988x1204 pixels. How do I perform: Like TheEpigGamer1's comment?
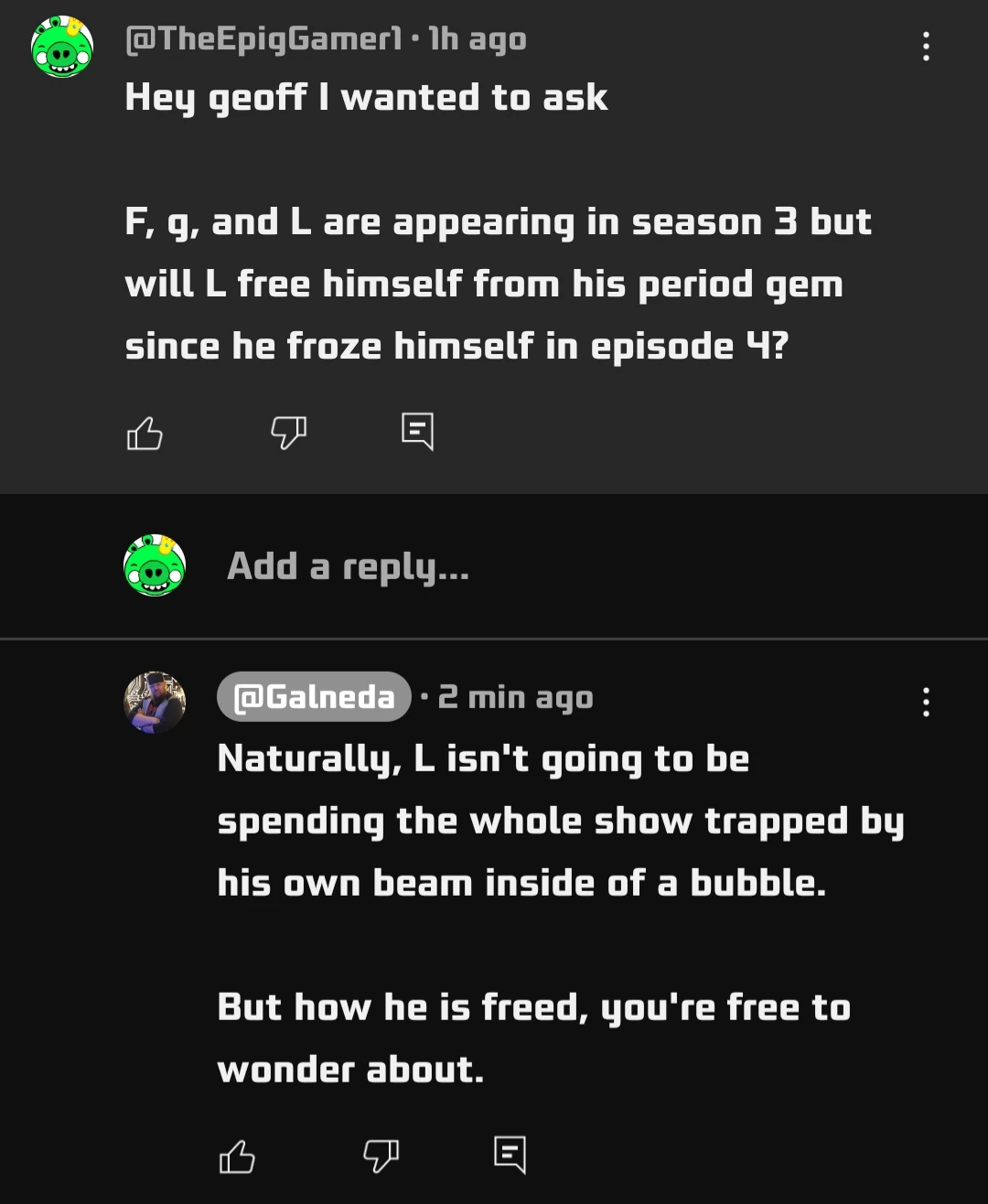pos(145,433)
